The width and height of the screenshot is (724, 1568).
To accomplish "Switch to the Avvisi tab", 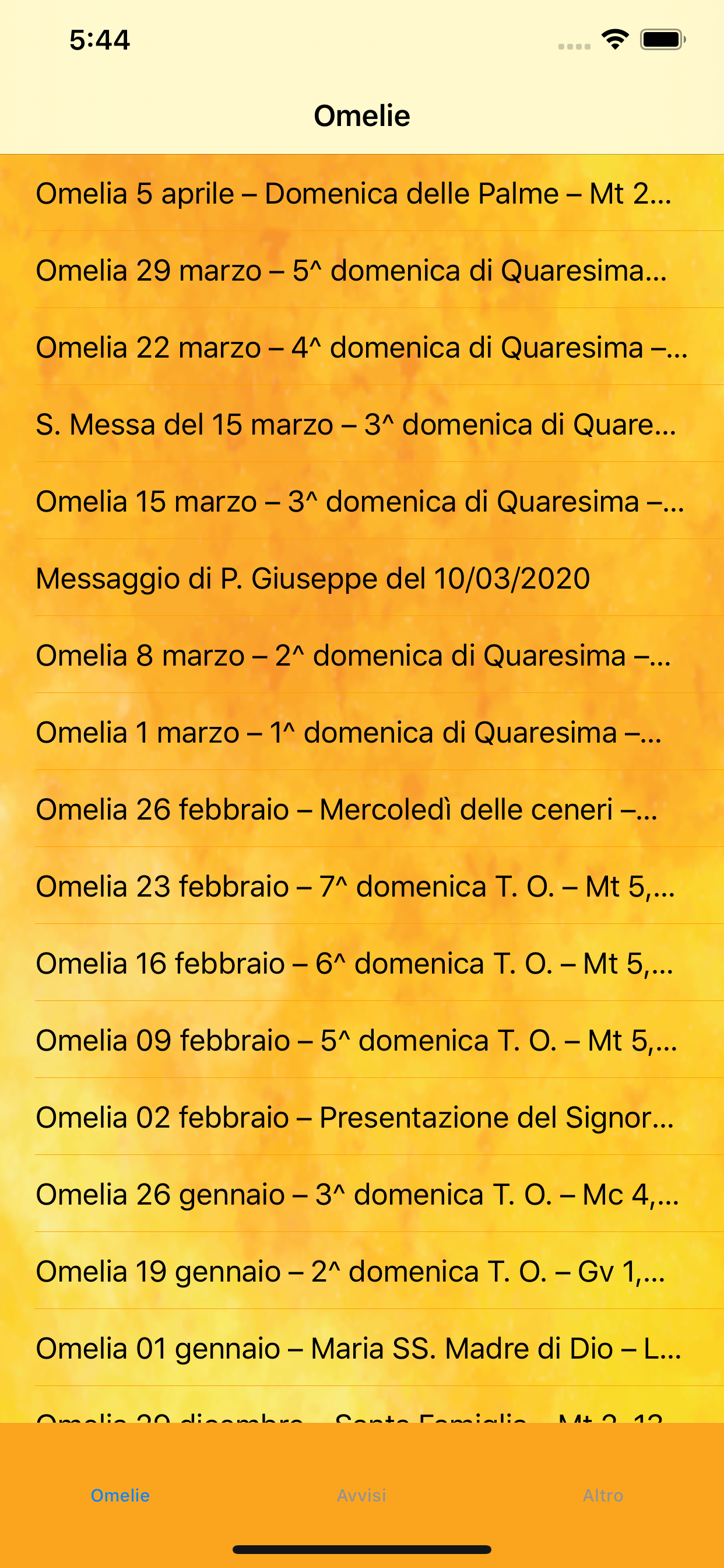I will (362, 1495).
